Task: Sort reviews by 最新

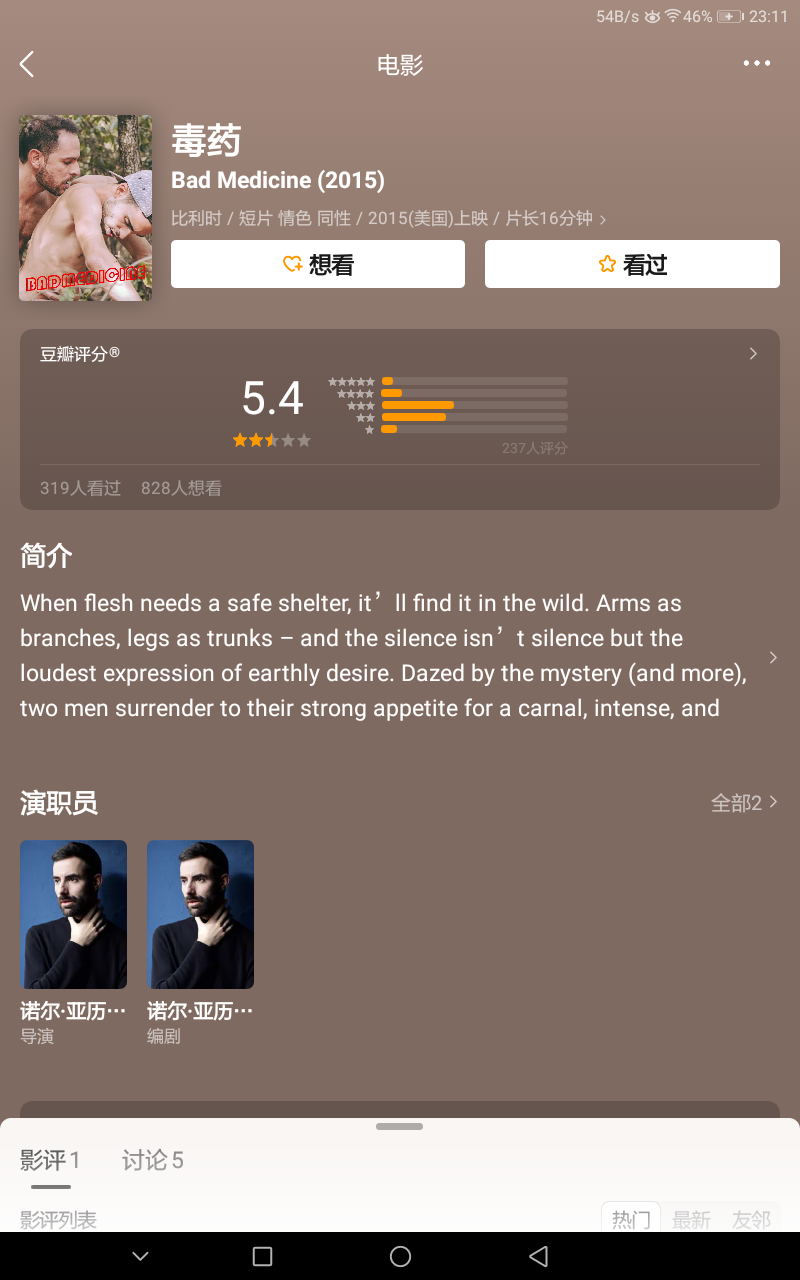Action: [x=691, y=1219]
